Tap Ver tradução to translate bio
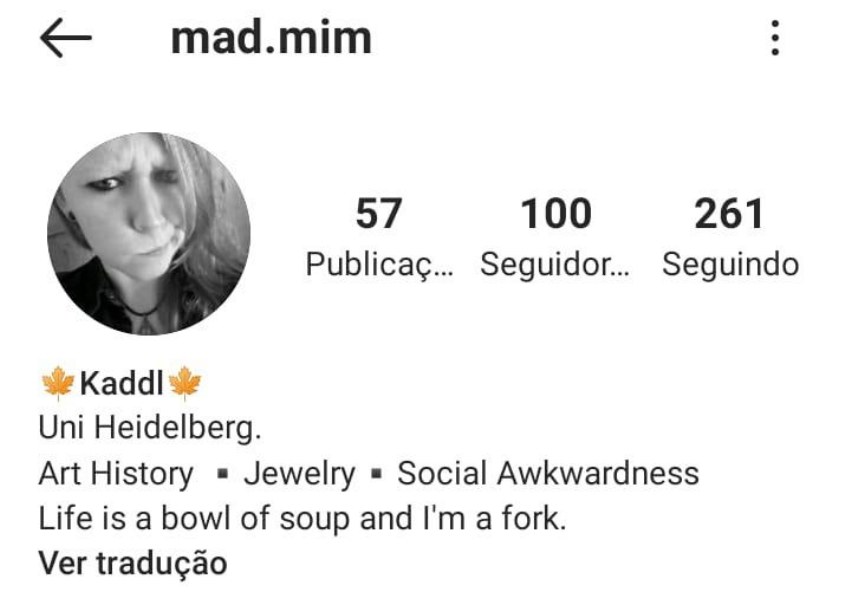The width and height of the screenshot is (851, 598). 132,563
